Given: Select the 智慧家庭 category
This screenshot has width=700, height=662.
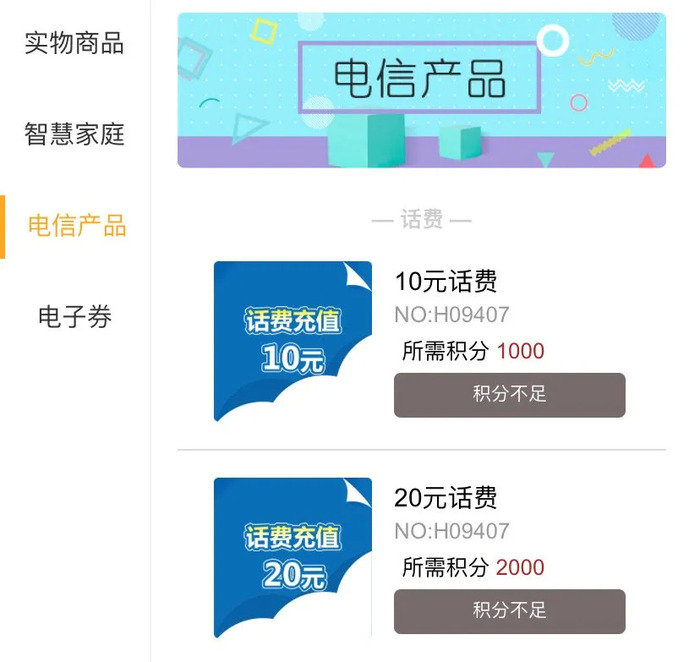Looking at the screenshot, I should click(x=75, y=135).
